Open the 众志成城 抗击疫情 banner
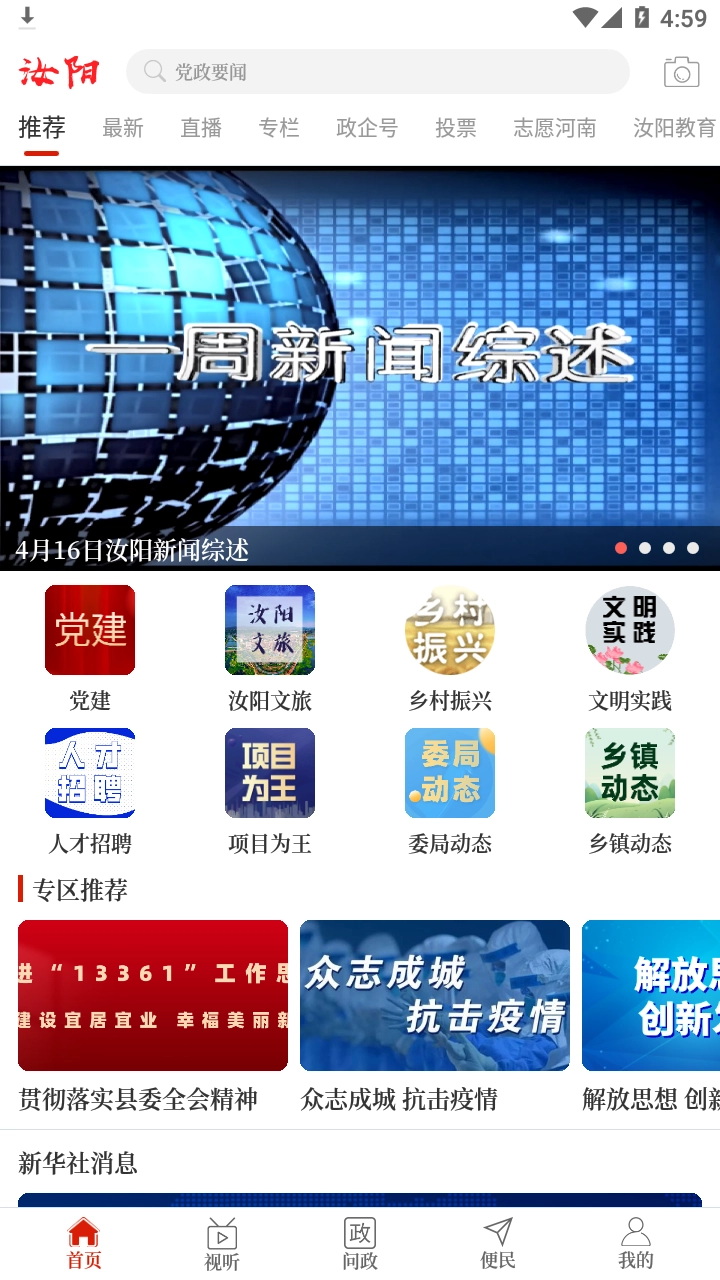 tap(434, 994)
